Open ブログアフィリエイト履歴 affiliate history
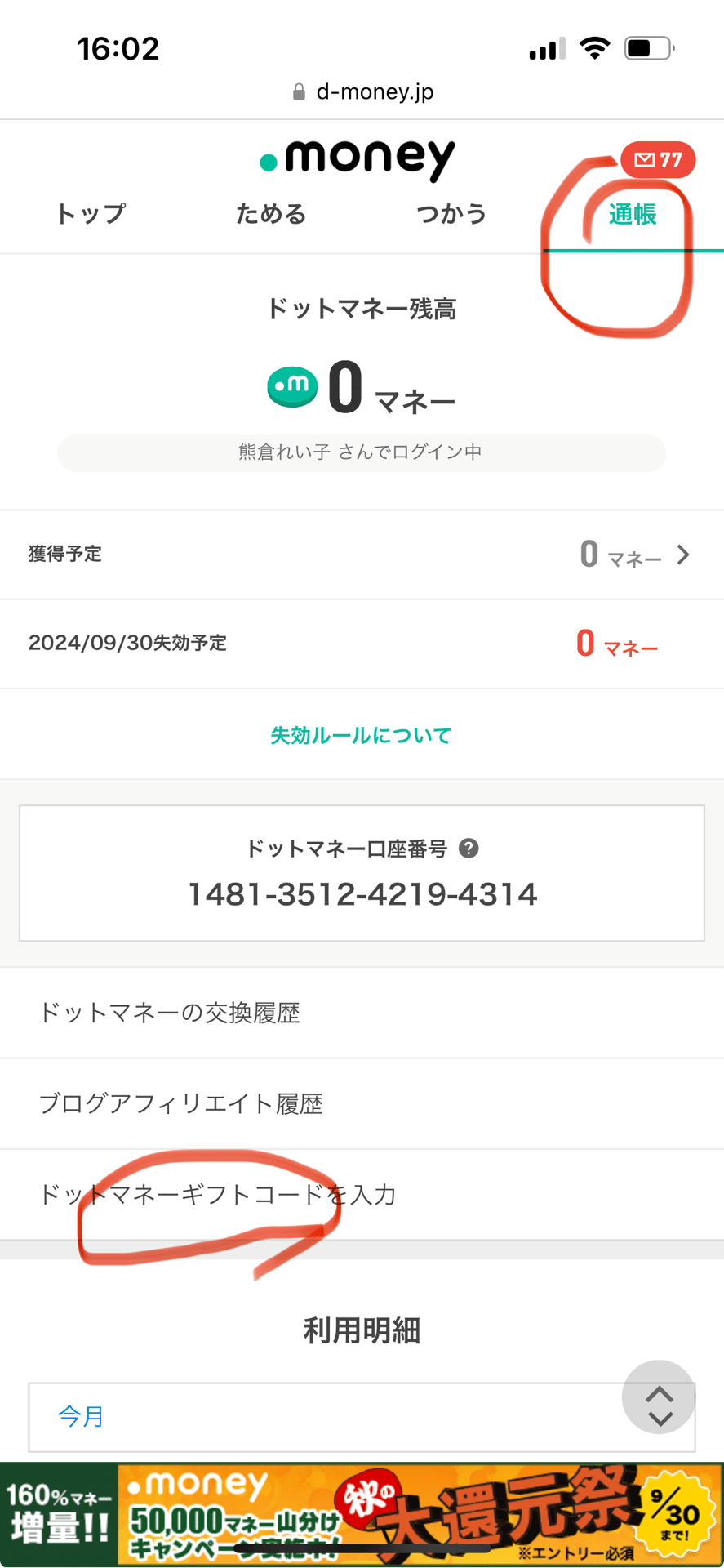The image size is (724, 1568). pyautogui.click(x=181, y=1104)
